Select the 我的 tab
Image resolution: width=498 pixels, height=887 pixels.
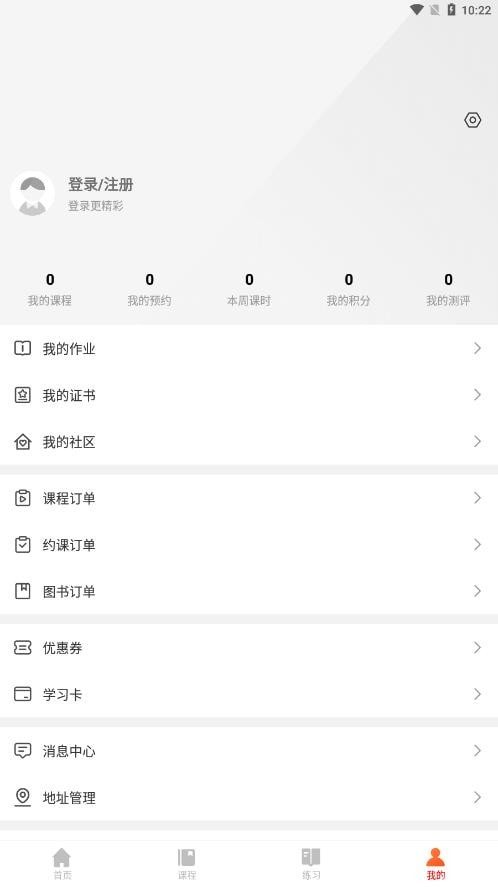click(436, 864)
